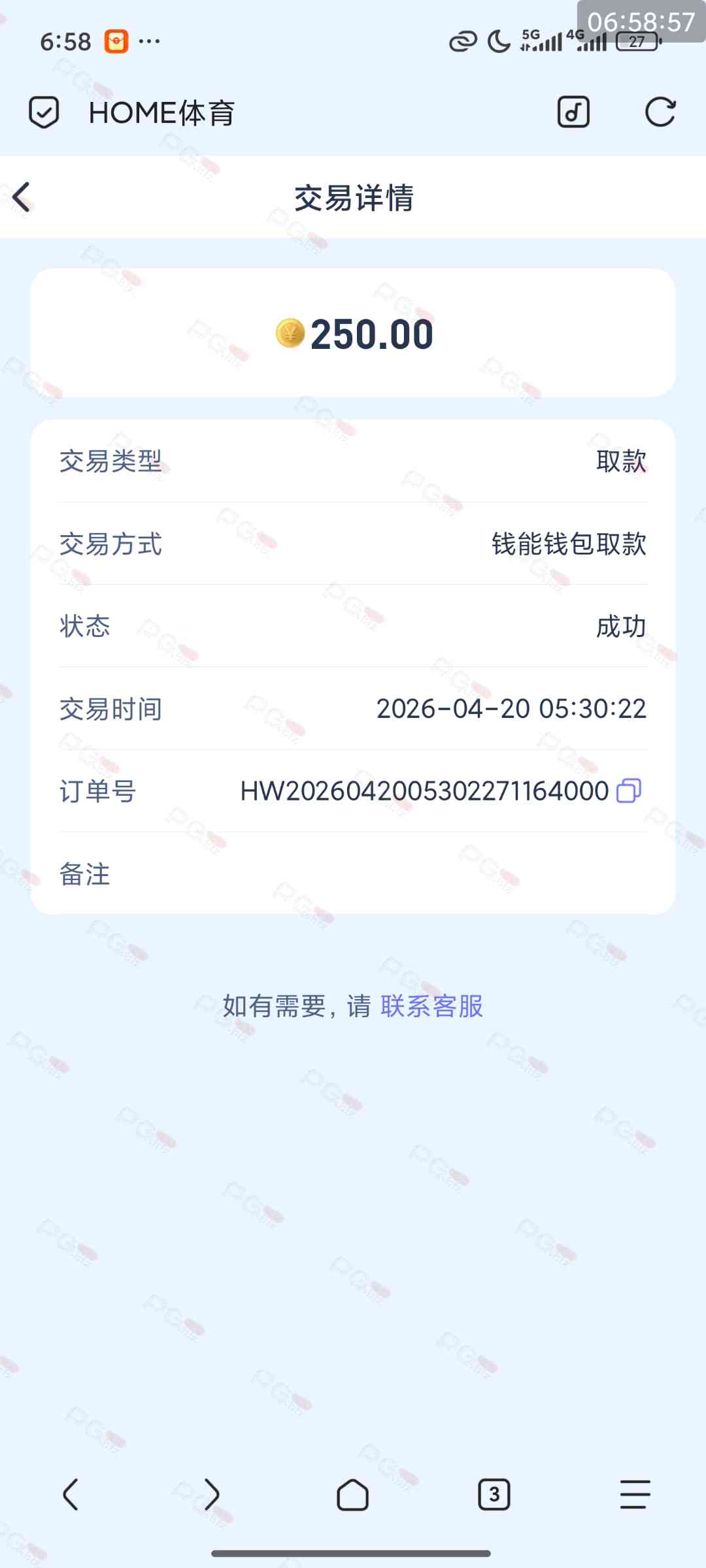The image size is (706, 1568).
Task: Reload the page with the refresh icon
Action: (x=660, y=112)
